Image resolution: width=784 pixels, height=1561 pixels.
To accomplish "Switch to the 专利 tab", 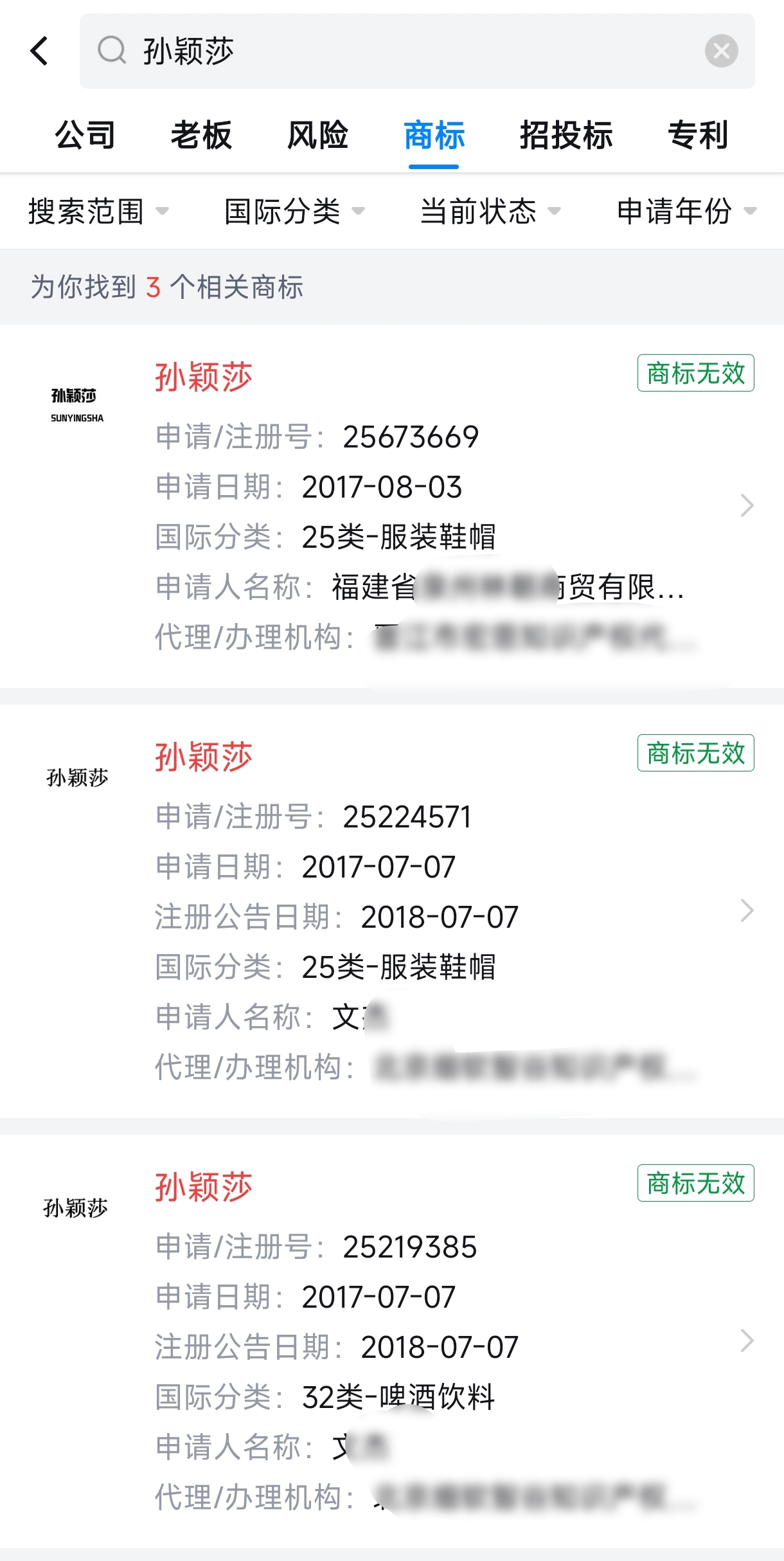I will click(698, 136).
